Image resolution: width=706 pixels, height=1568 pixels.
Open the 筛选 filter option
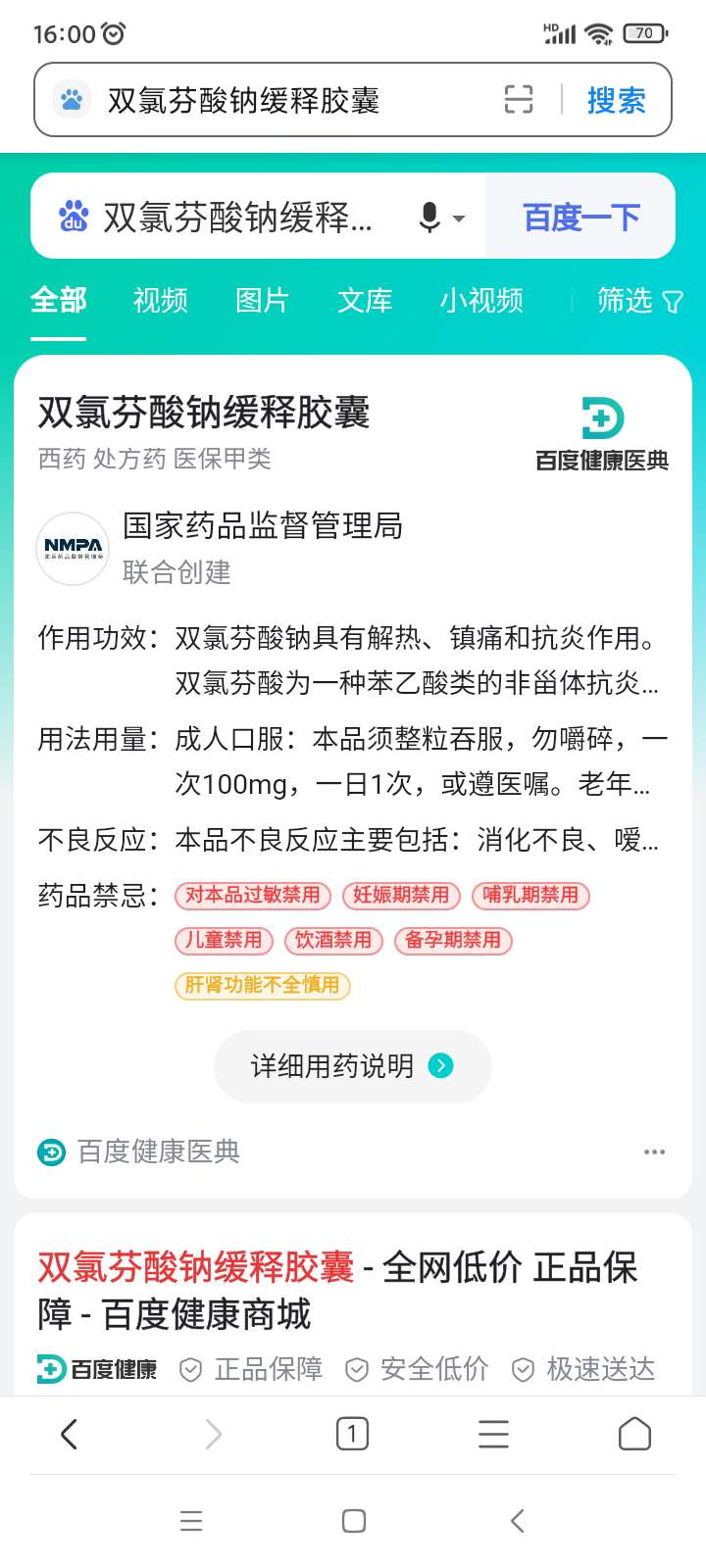[638, 300]
